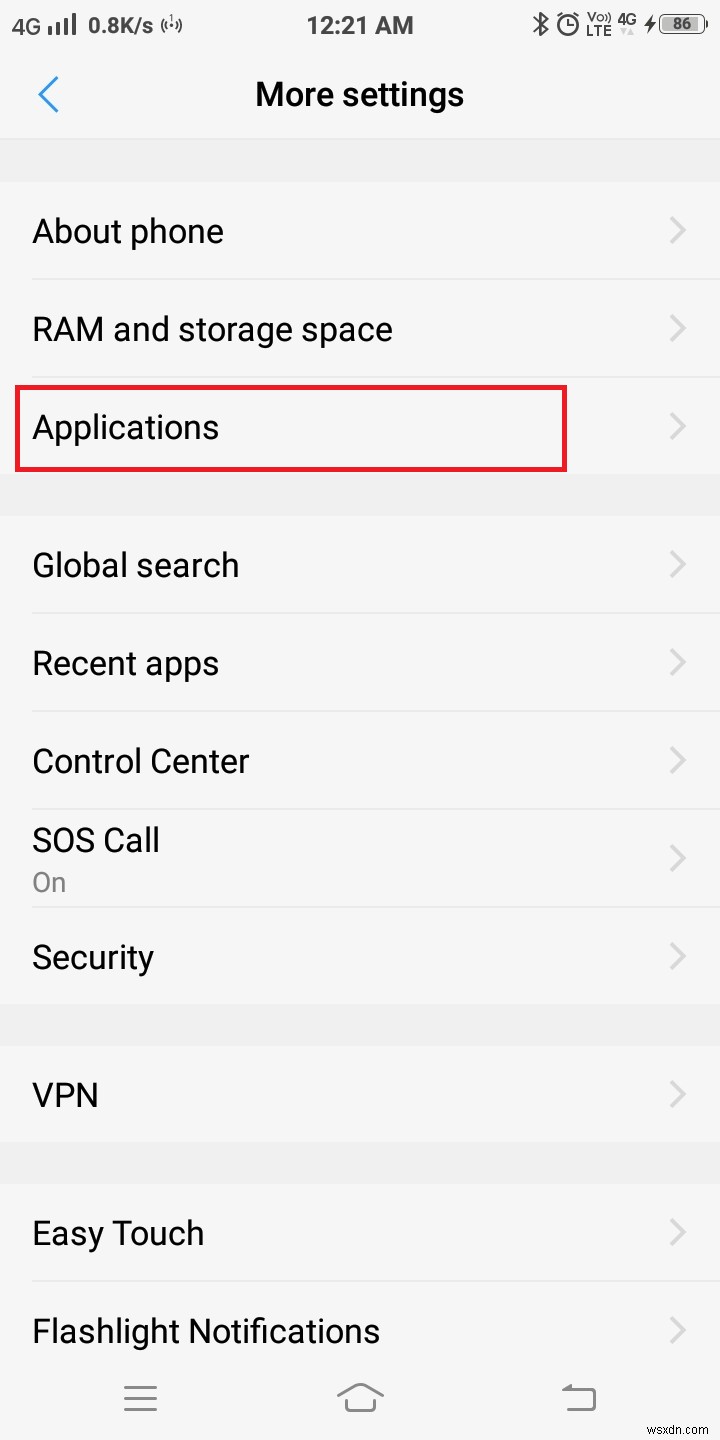Open About phone
This screenshot has height=1440, width=720.
[x=360, y=231]
